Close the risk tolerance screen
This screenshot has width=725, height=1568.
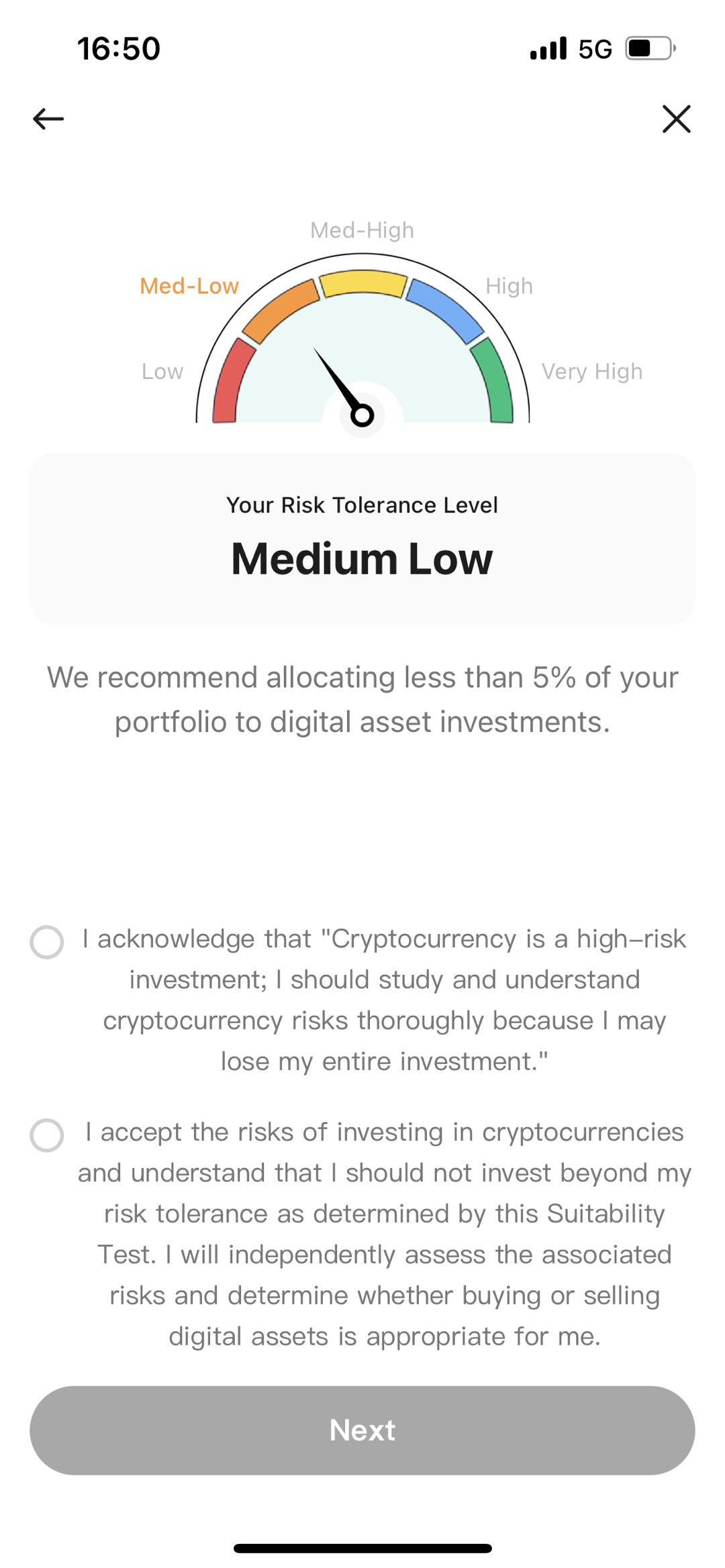[x=676, y=119]
